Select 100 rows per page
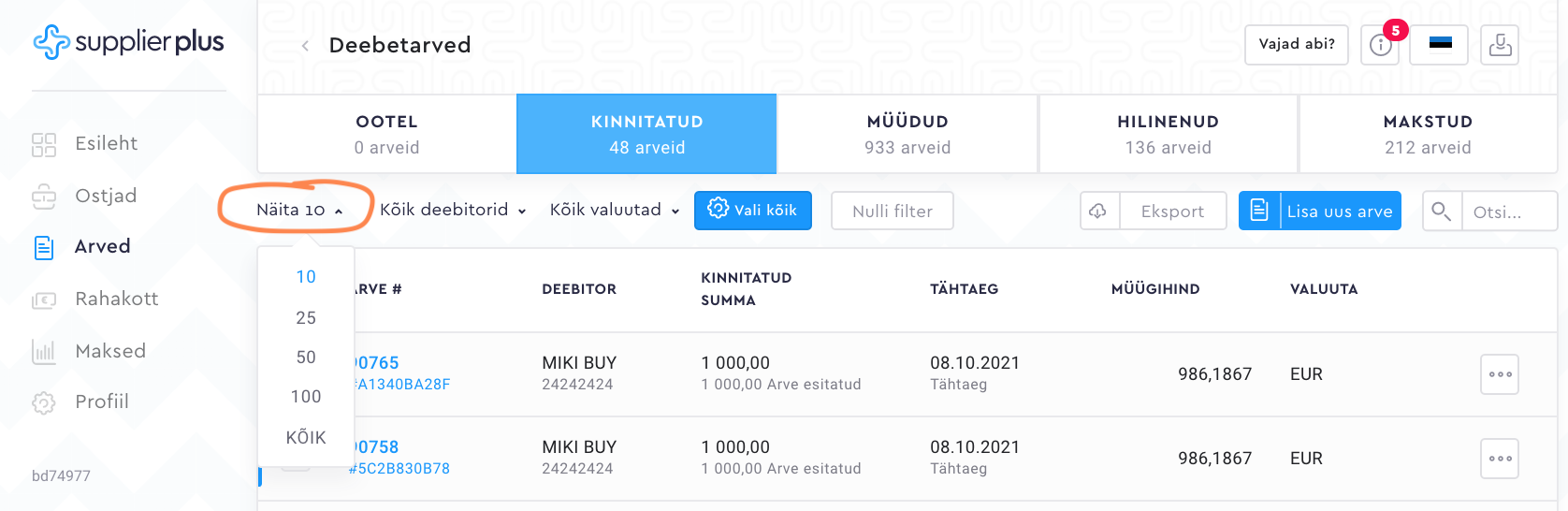Screen dimensions: 1568x511 306,397
